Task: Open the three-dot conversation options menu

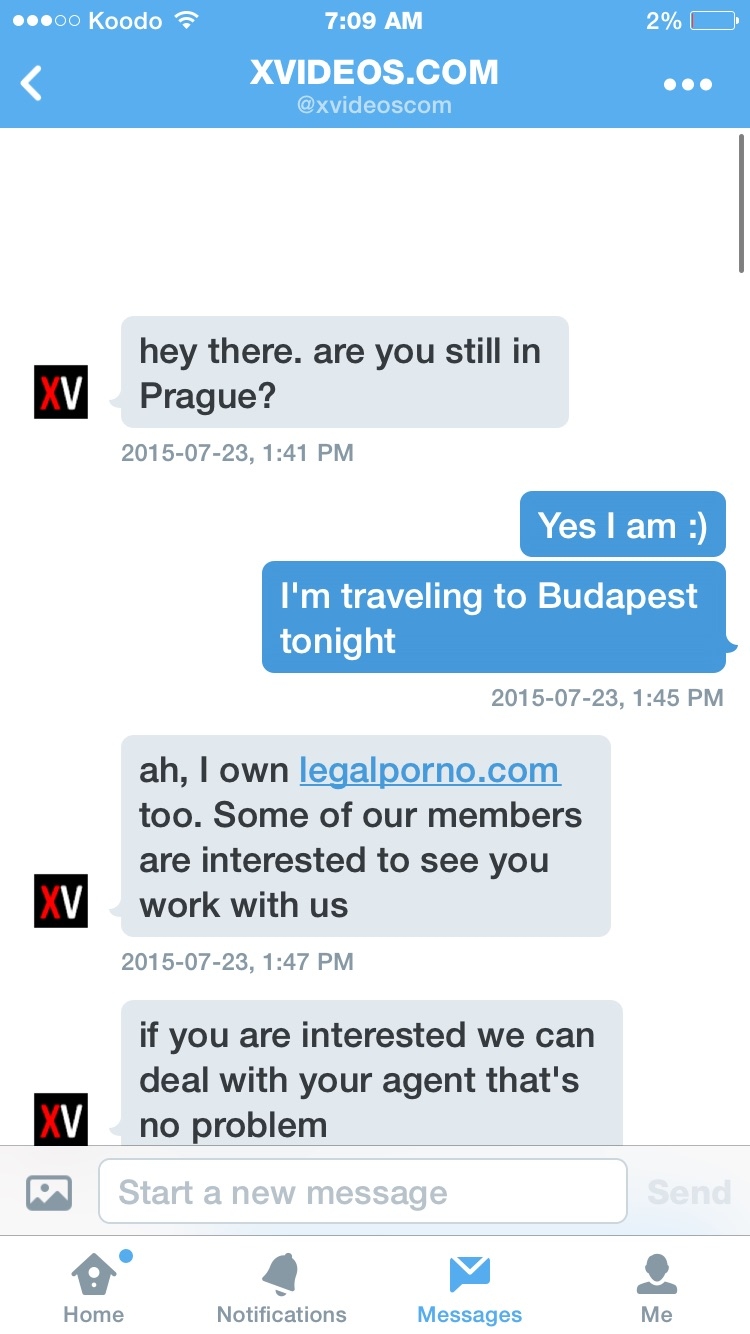Action: 688,84
